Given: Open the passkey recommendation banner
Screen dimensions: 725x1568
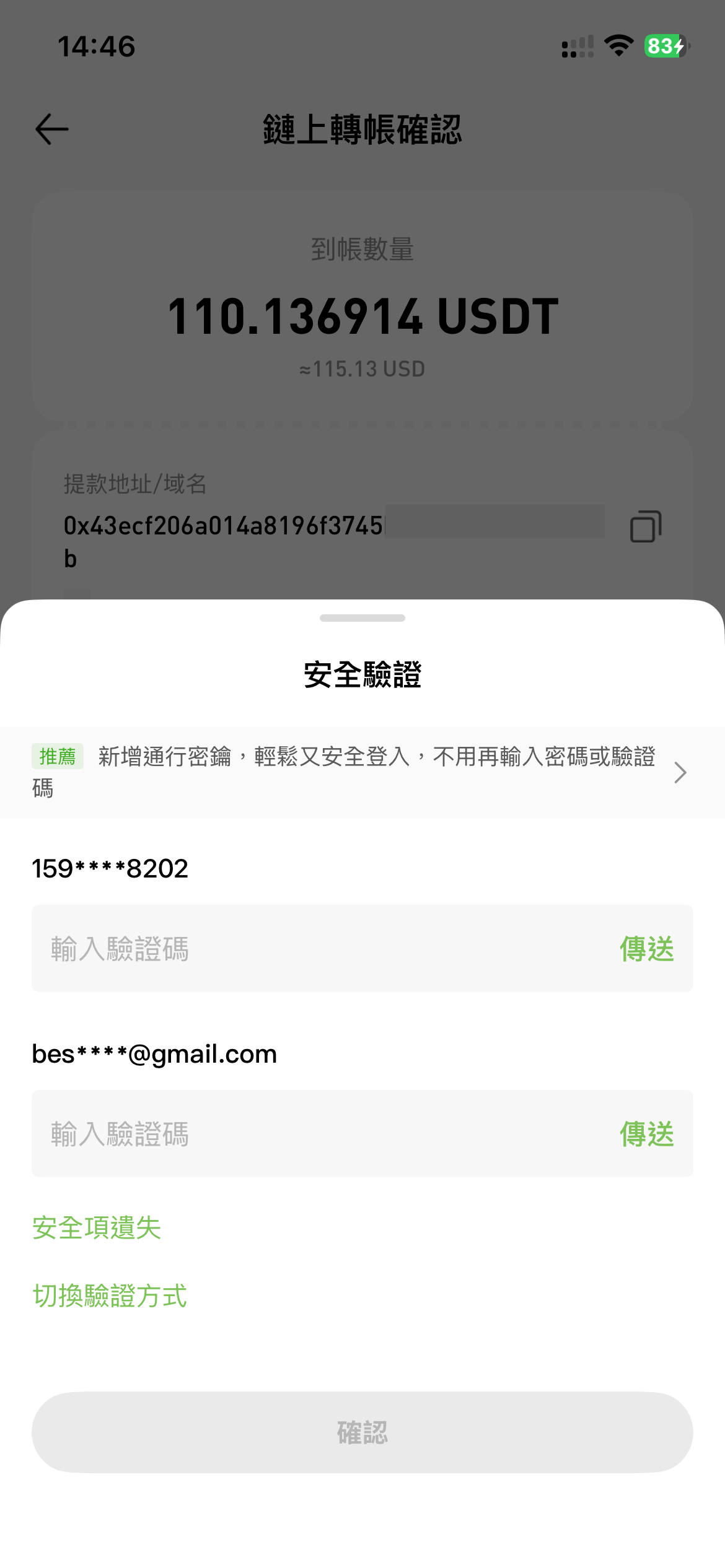Looking at the screenshot, I should pyautogui.click(x=362, y=772).
